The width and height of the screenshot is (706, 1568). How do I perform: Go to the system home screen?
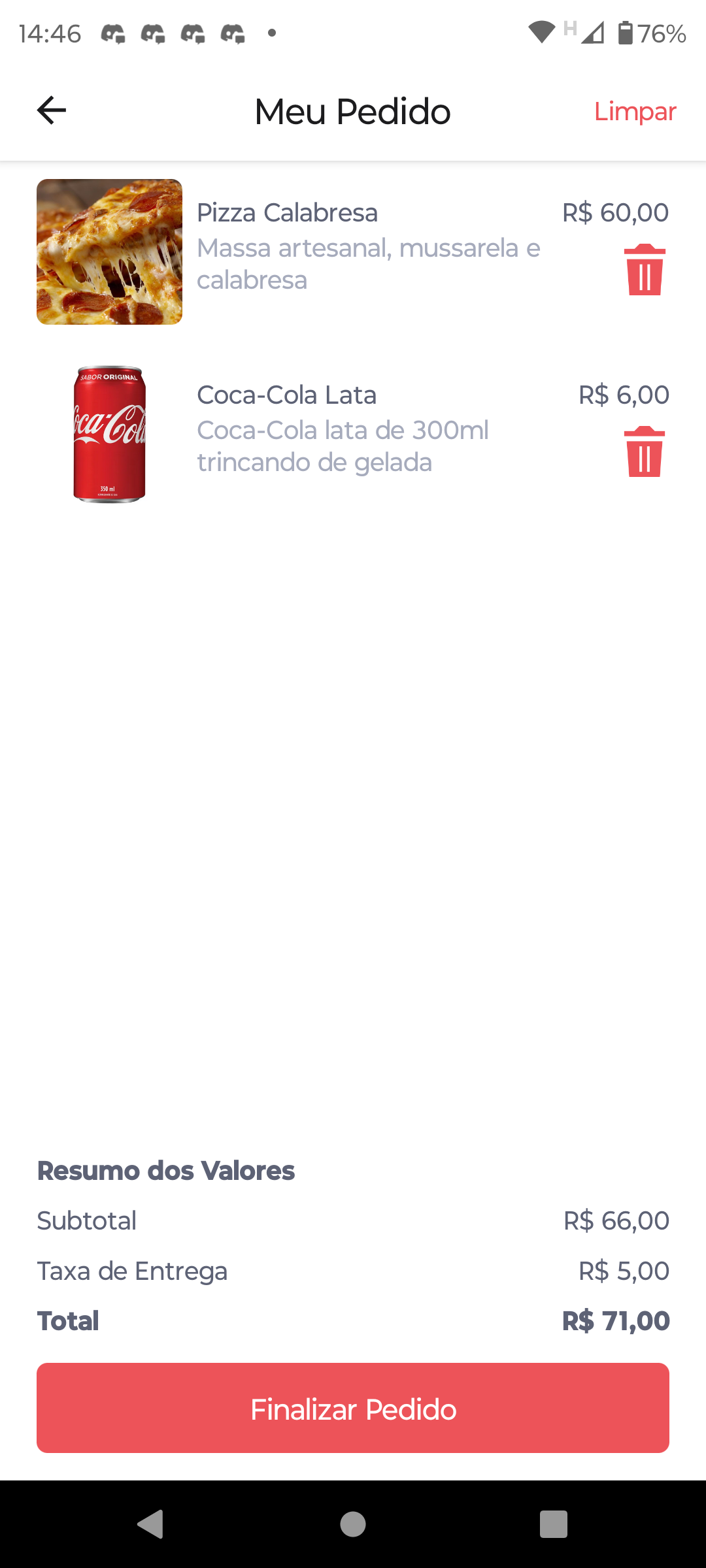coord(353,1524)
